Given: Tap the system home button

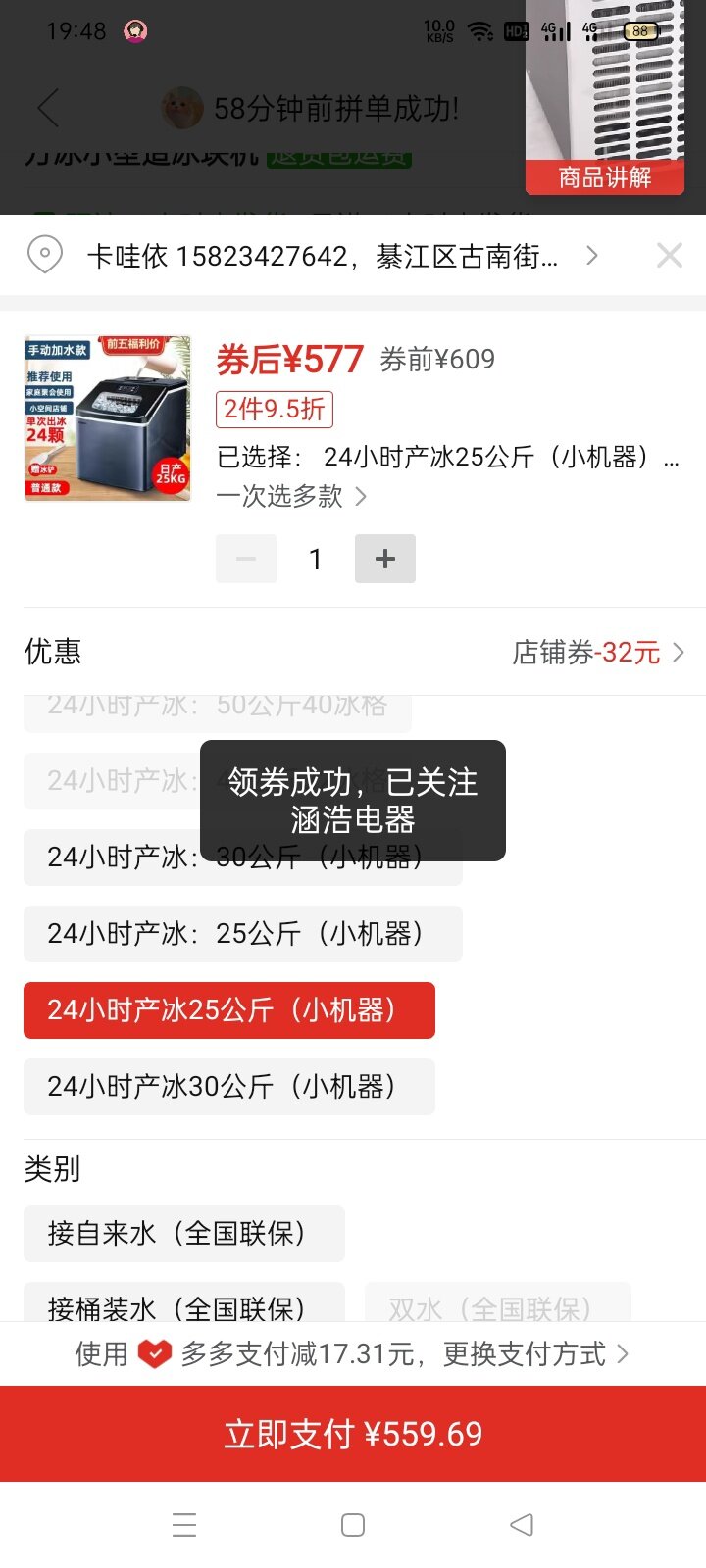Looking at the screenshot, I should pyautogui.click(x=353, y=1525).
